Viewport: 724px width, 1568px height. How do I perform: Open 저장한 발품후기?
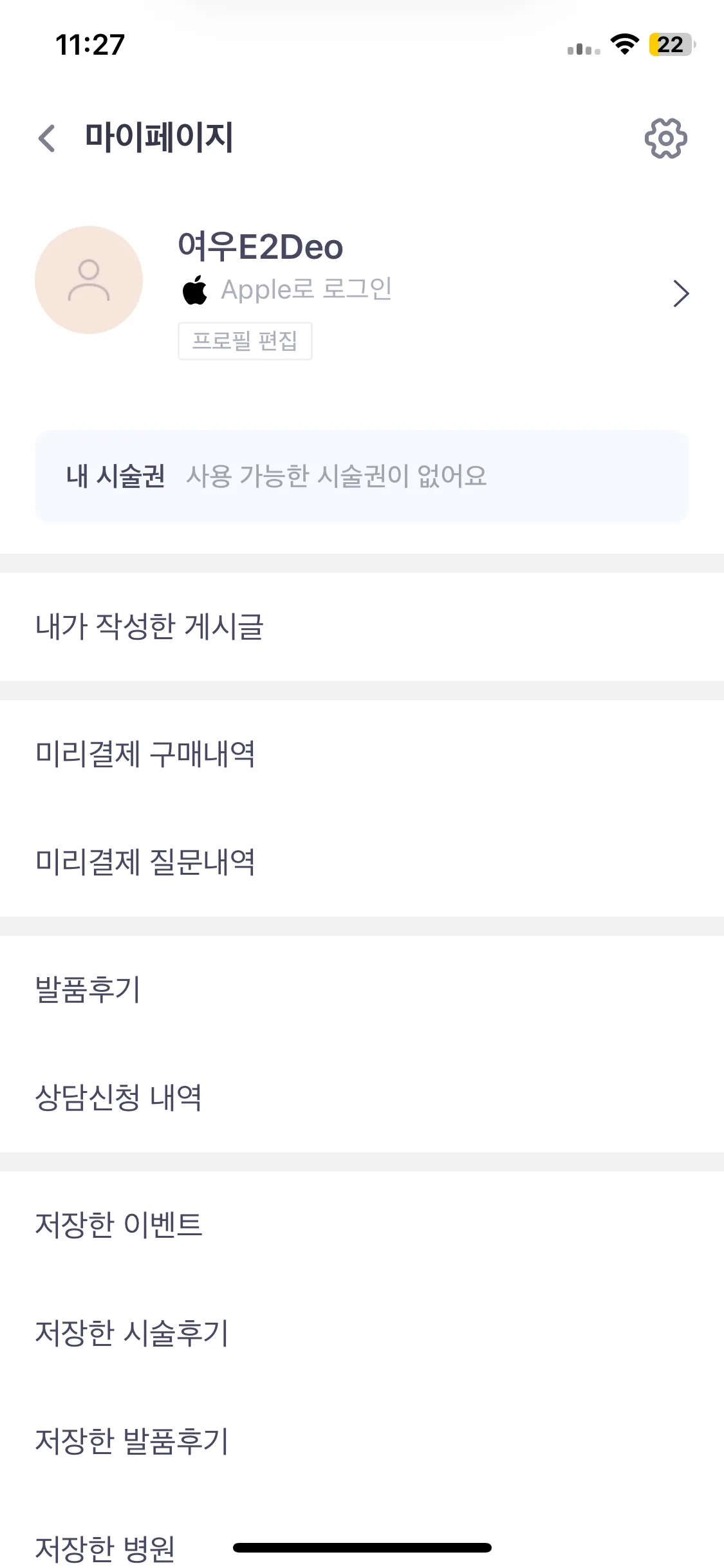pyautogui.click(x=362, y=1441)
